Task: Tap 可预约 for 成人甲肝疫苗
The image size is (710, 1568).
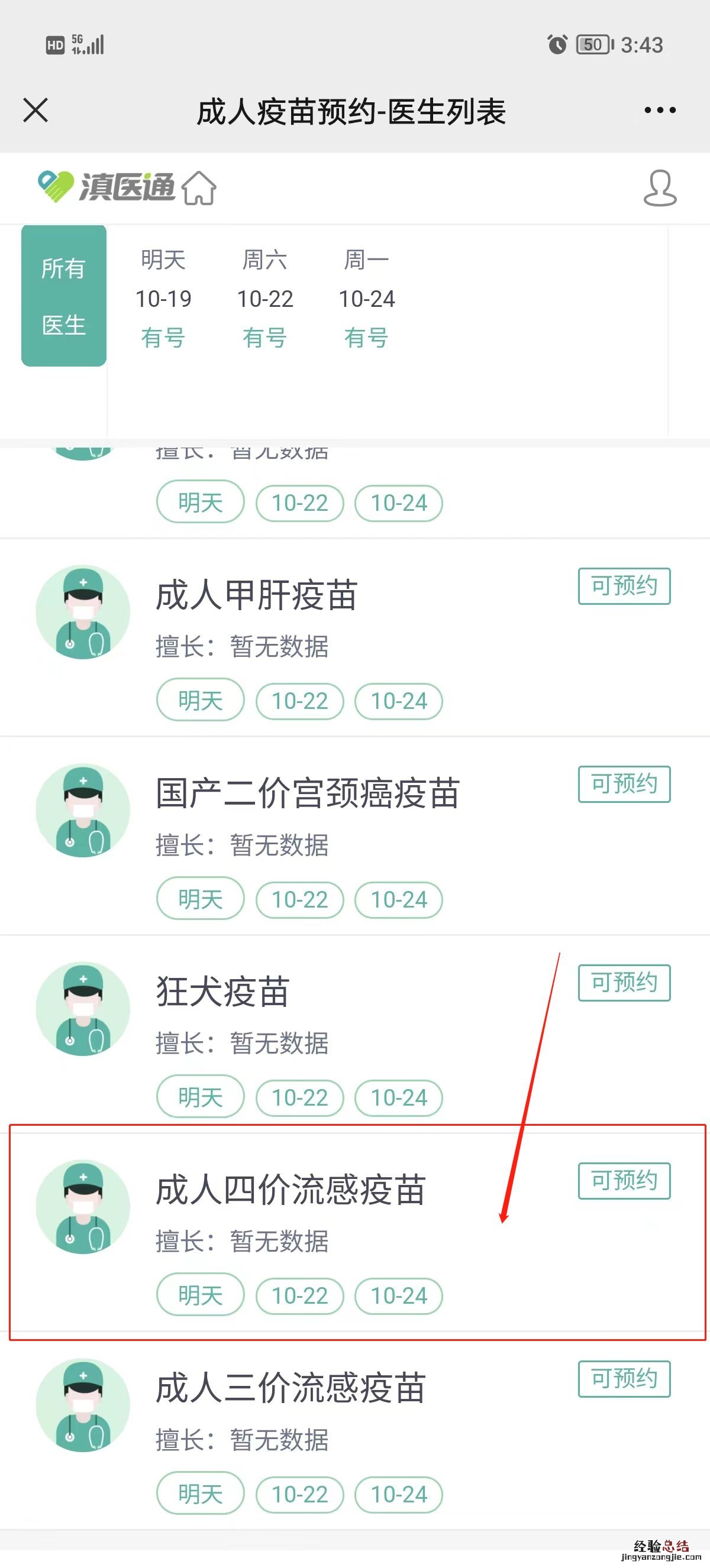Action: point(624,586)
